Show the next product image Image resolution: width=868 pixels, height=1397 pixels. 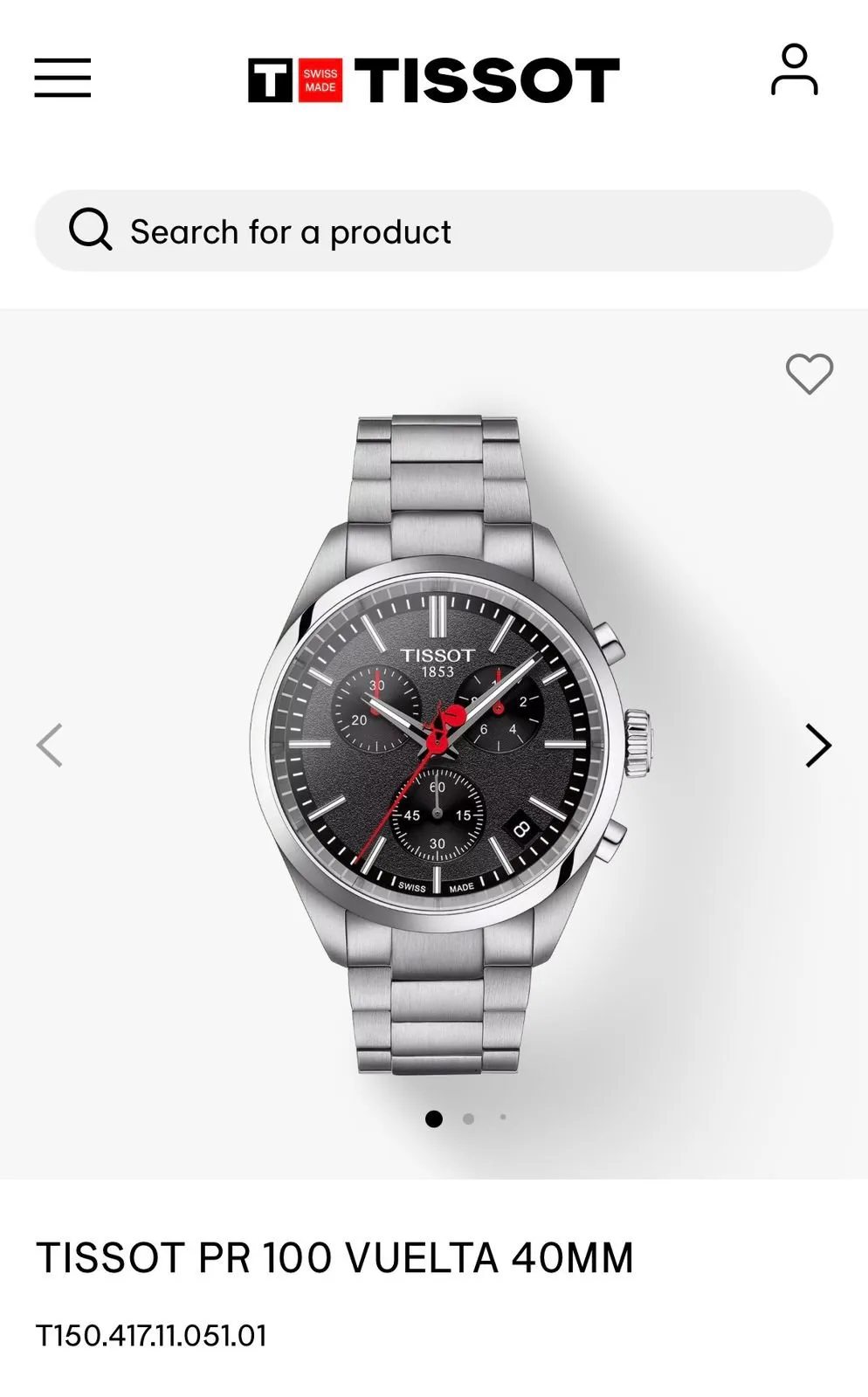pos(817,745)
